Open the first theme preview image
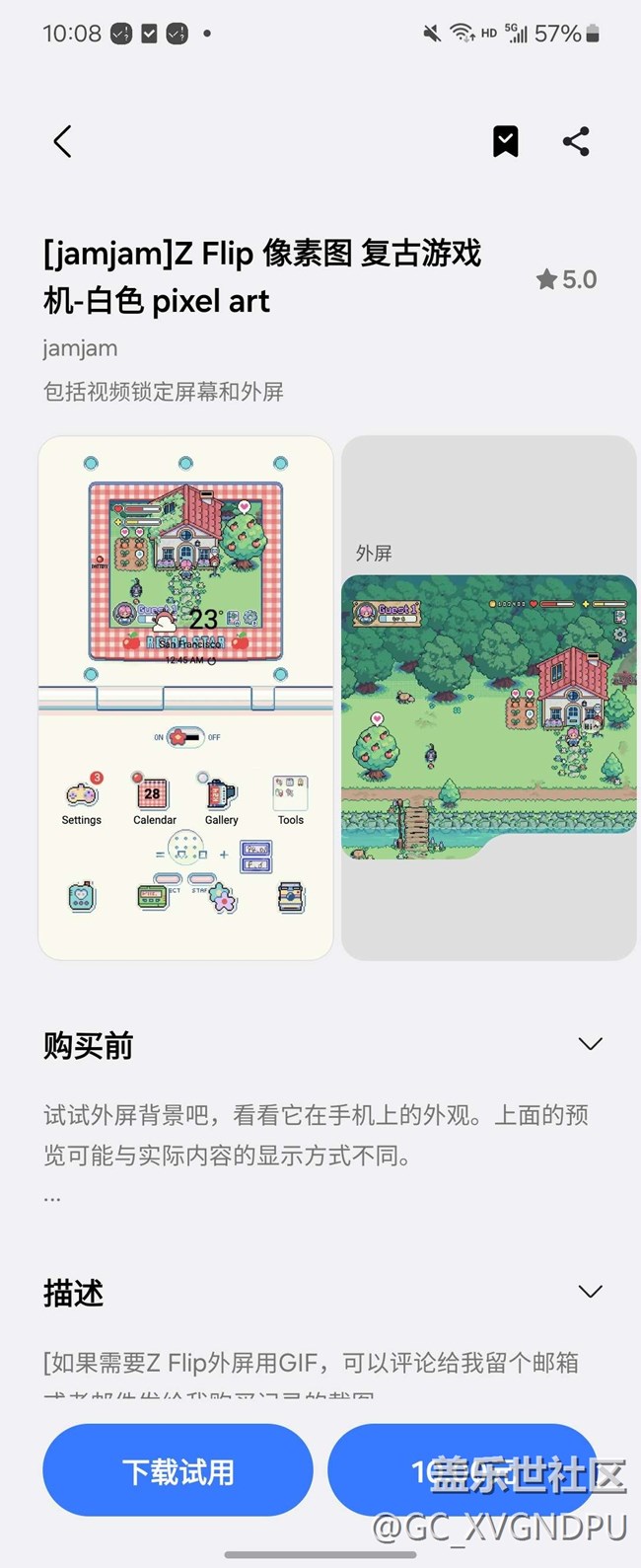Image resolution: width=641 pixels, height=1568 pixels. pos(185,697)
